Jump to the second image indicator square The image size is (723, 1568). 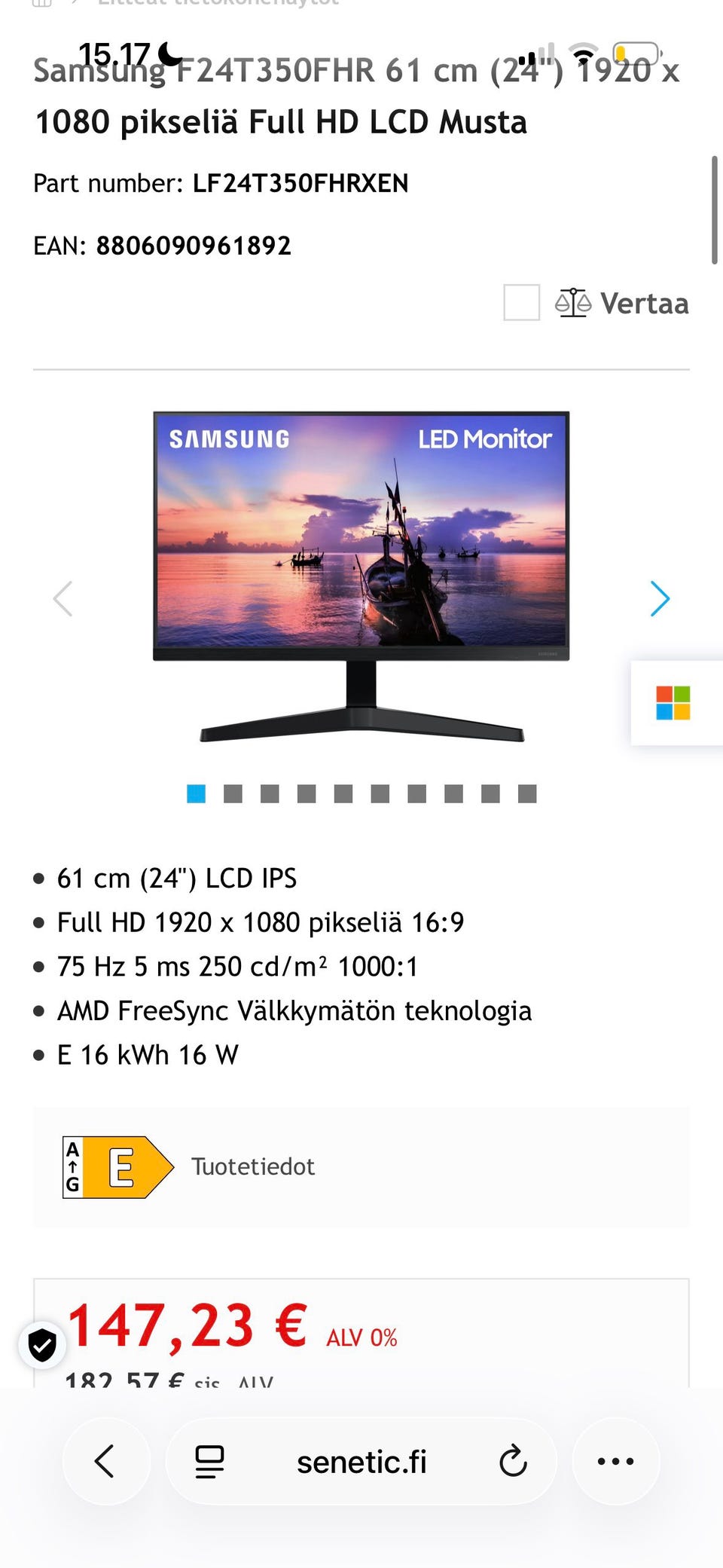point(233,793)
